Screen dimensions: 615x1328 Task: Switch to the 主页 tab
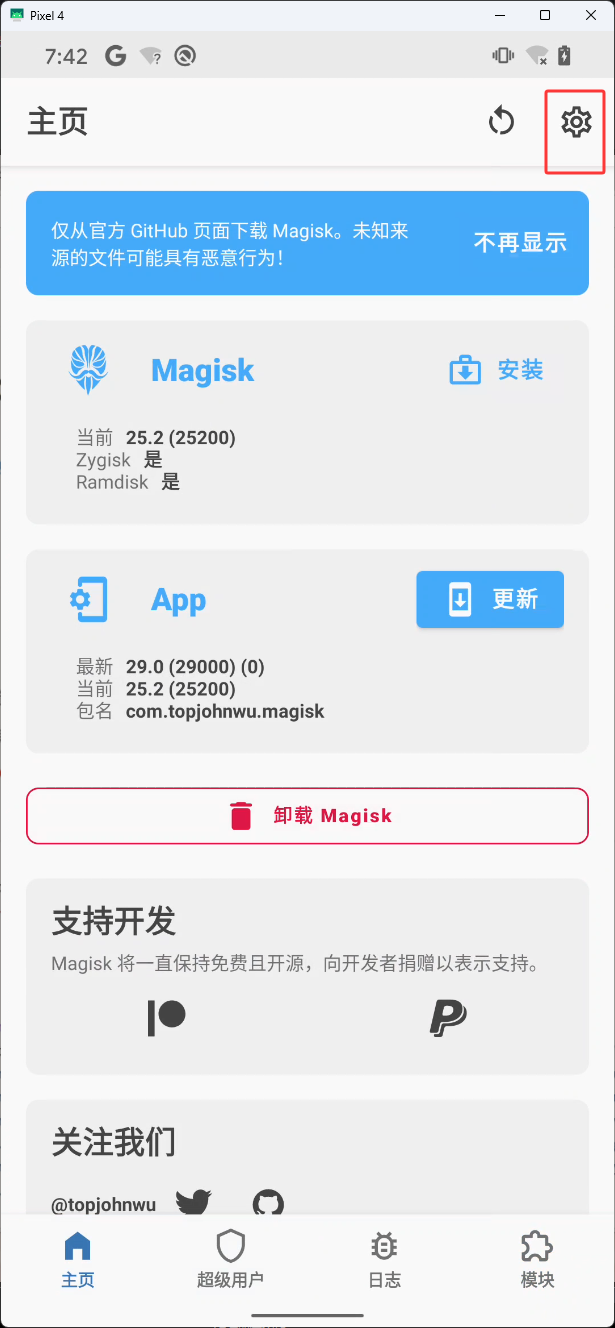[x=77, y=1260]
